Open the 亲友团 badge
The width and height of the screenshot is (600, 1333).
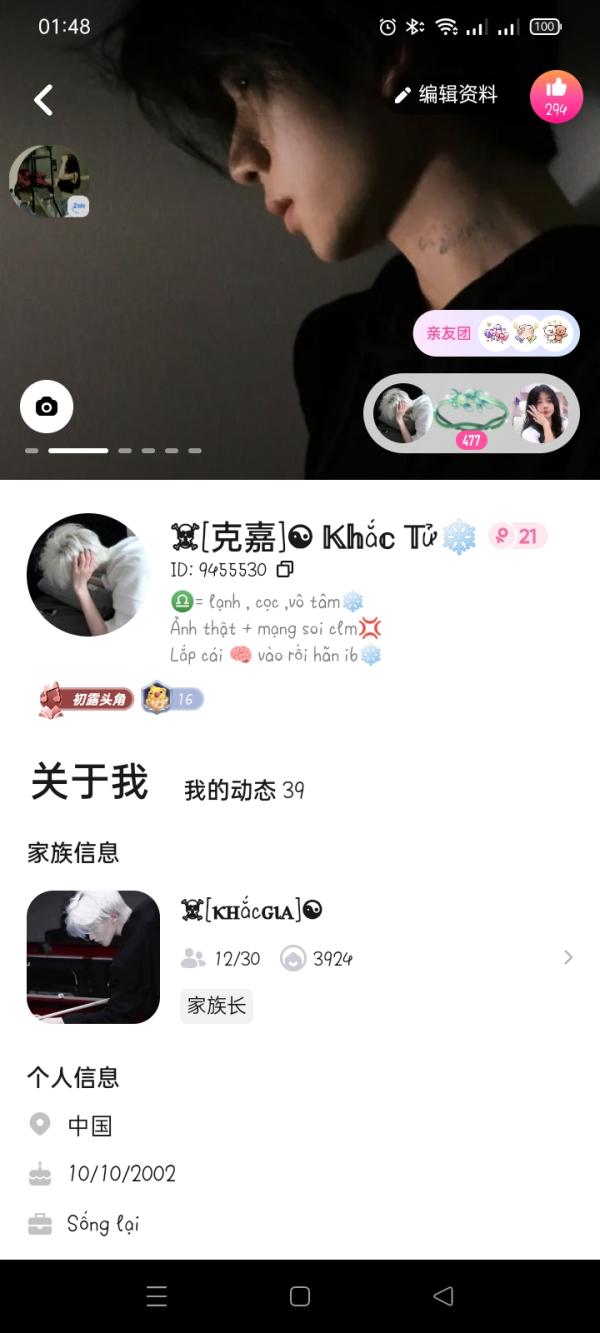[x=496, y=333]
